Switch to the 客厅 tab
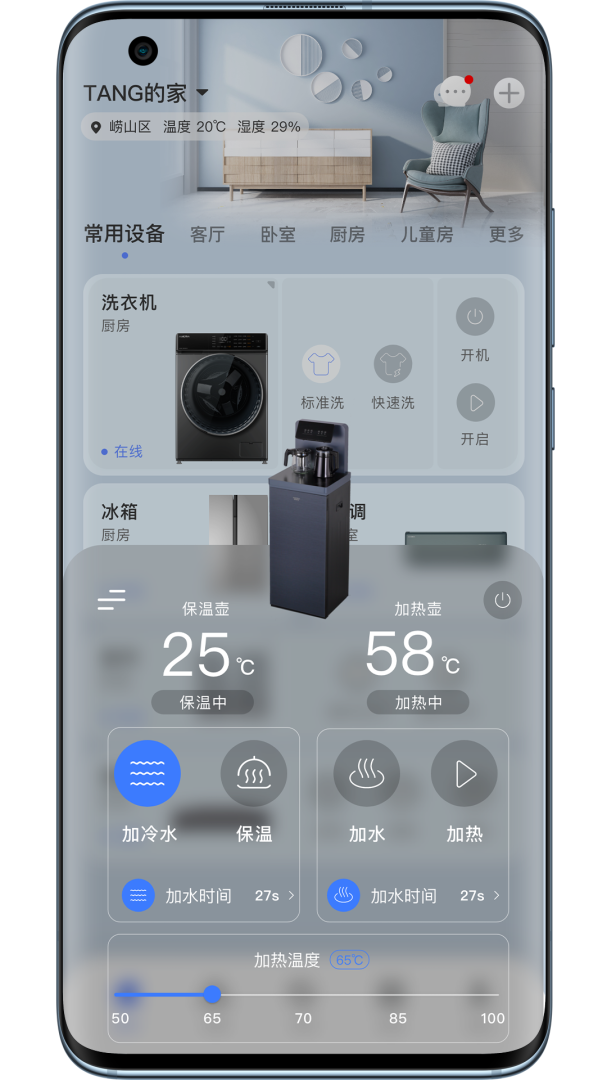Screen dimensions: 607x1080 [x=207, y=235]
